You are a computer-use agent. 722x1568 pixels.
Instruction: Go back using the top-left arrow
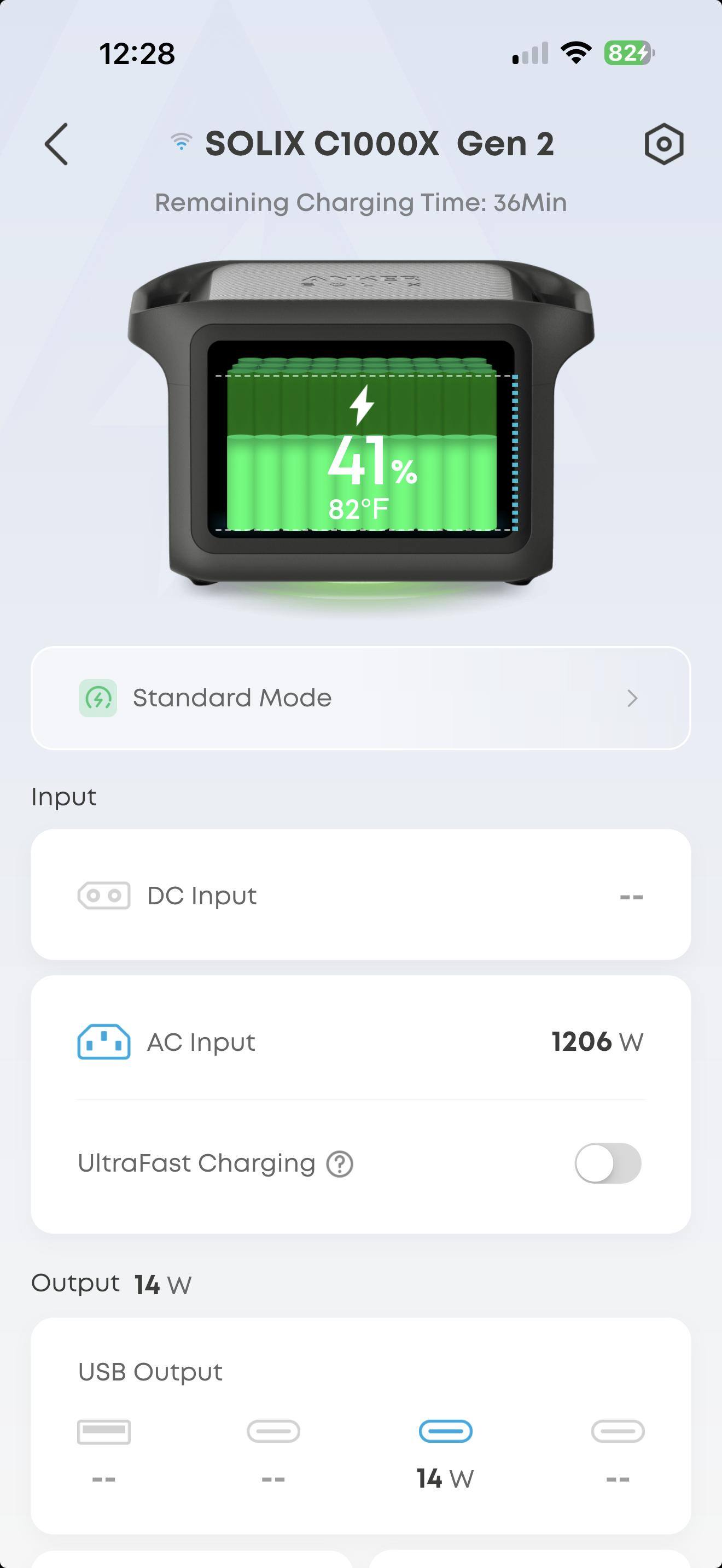[56, 144]
